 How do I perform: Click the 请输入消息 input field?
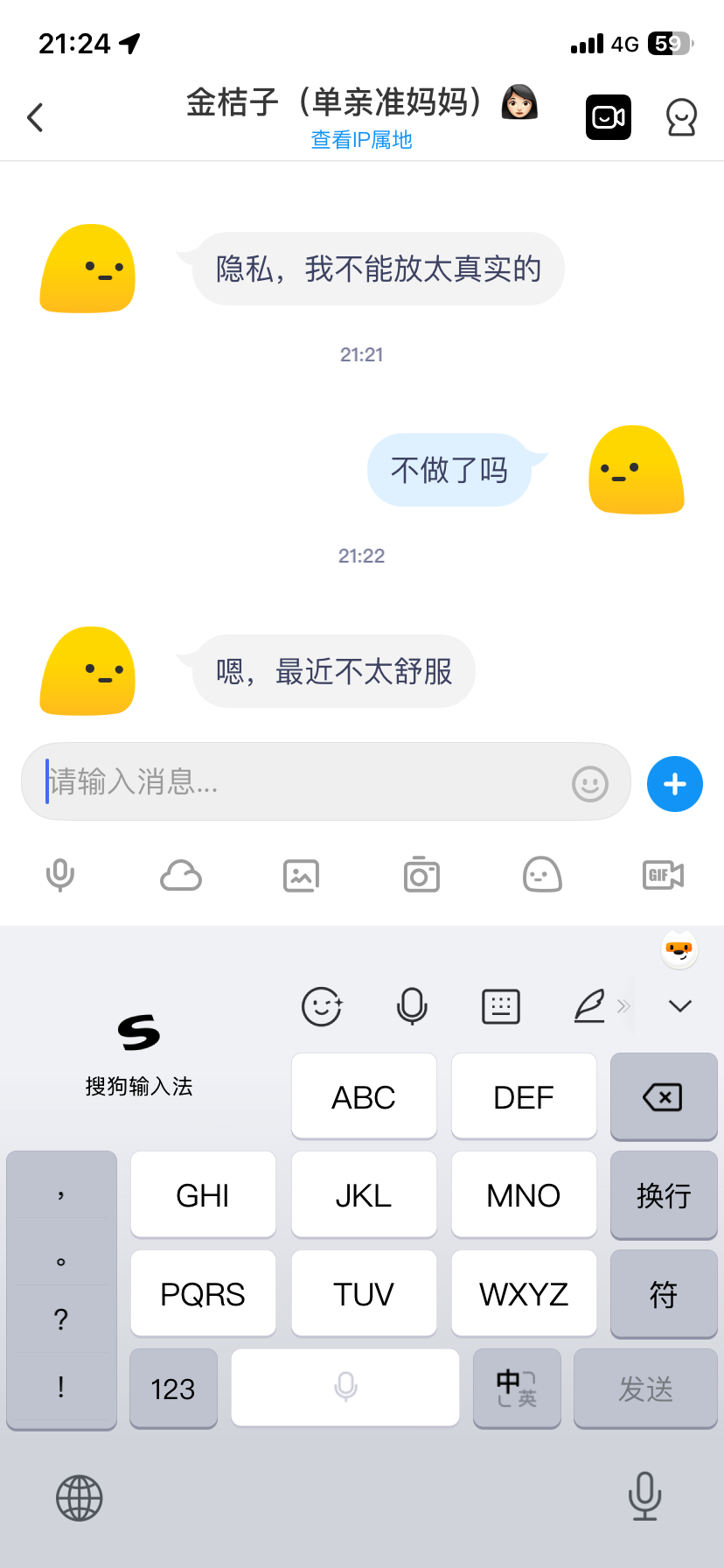(x=262, y=781)
